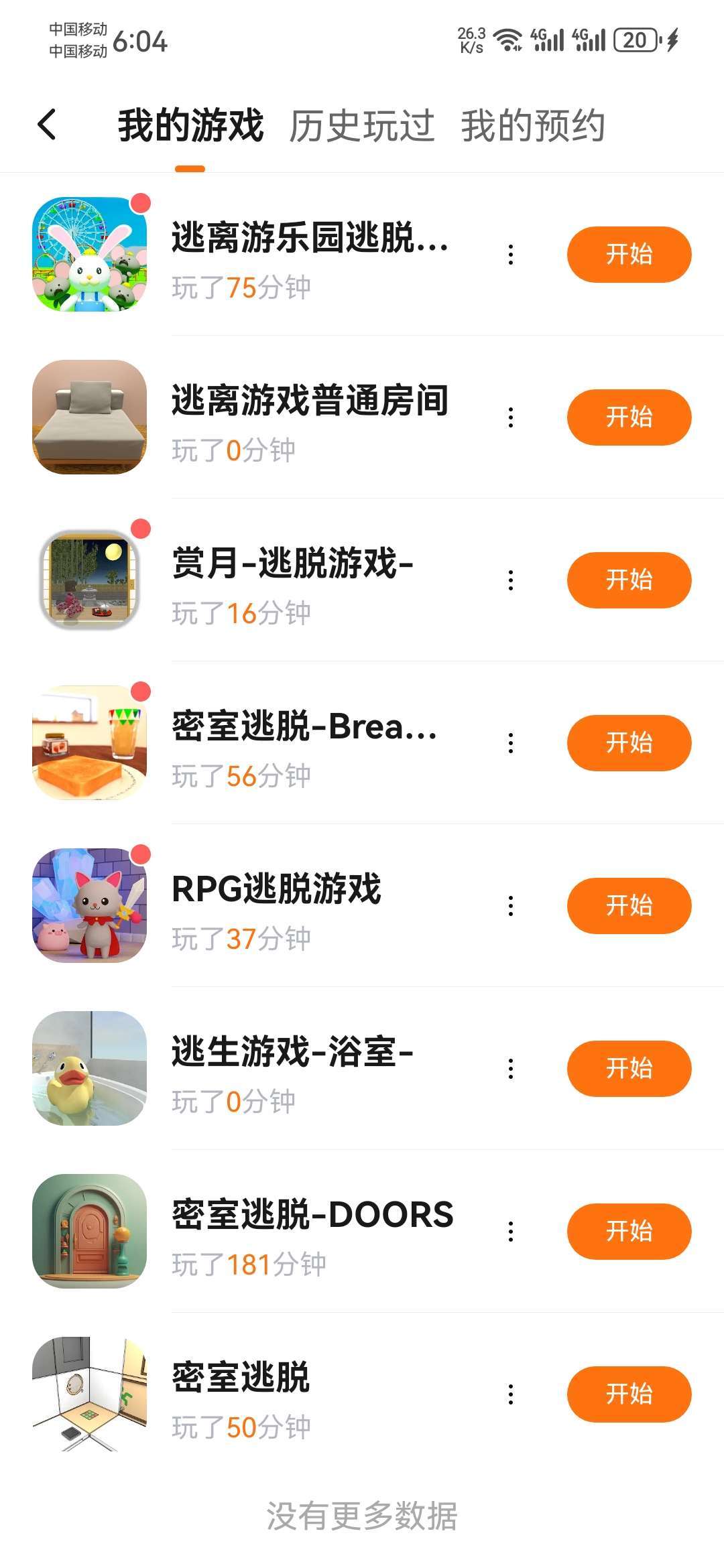Switch to the 历史玩过 tab
This screenshot has width=724, height=1568.
(361, 126)
